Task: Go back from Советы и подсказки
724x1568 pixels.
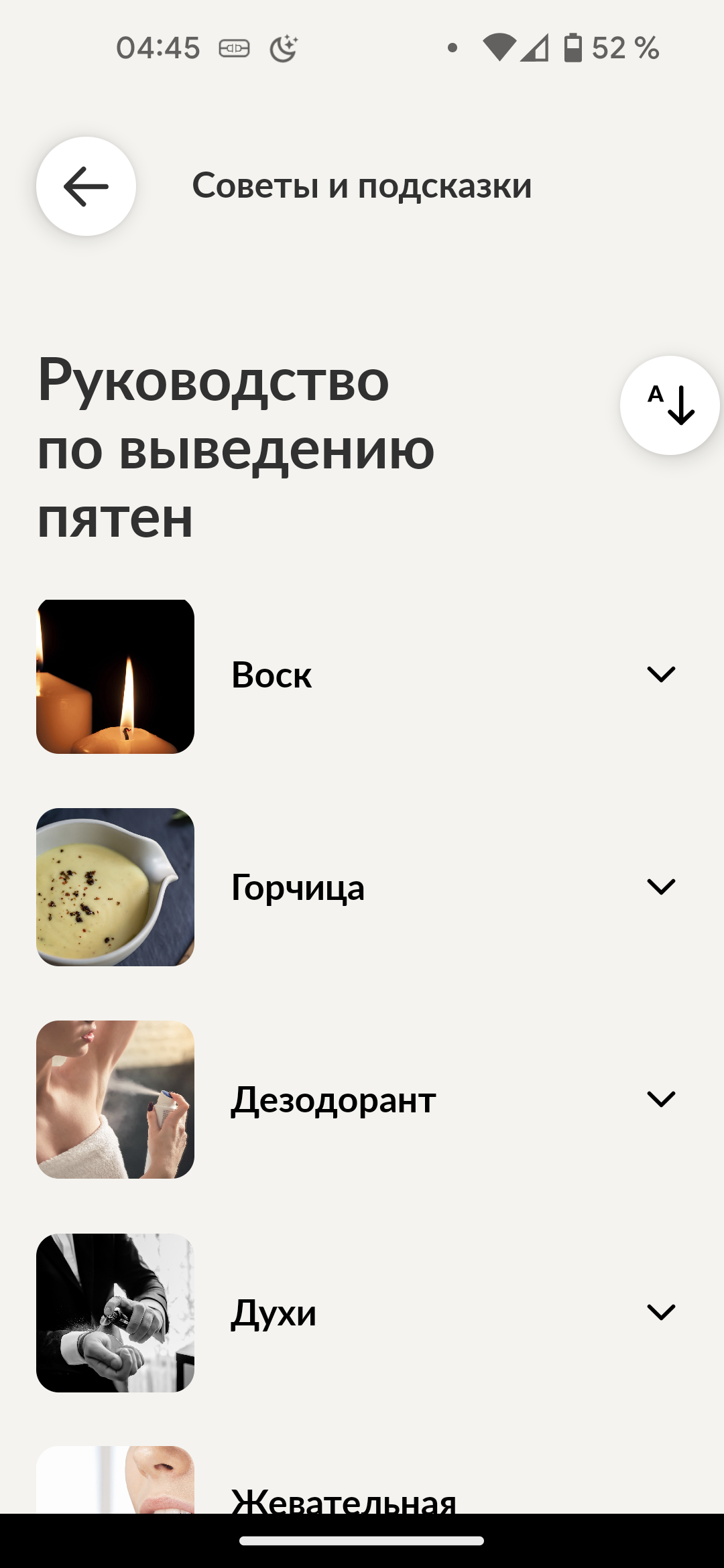Action: click(x=86, y=186)
